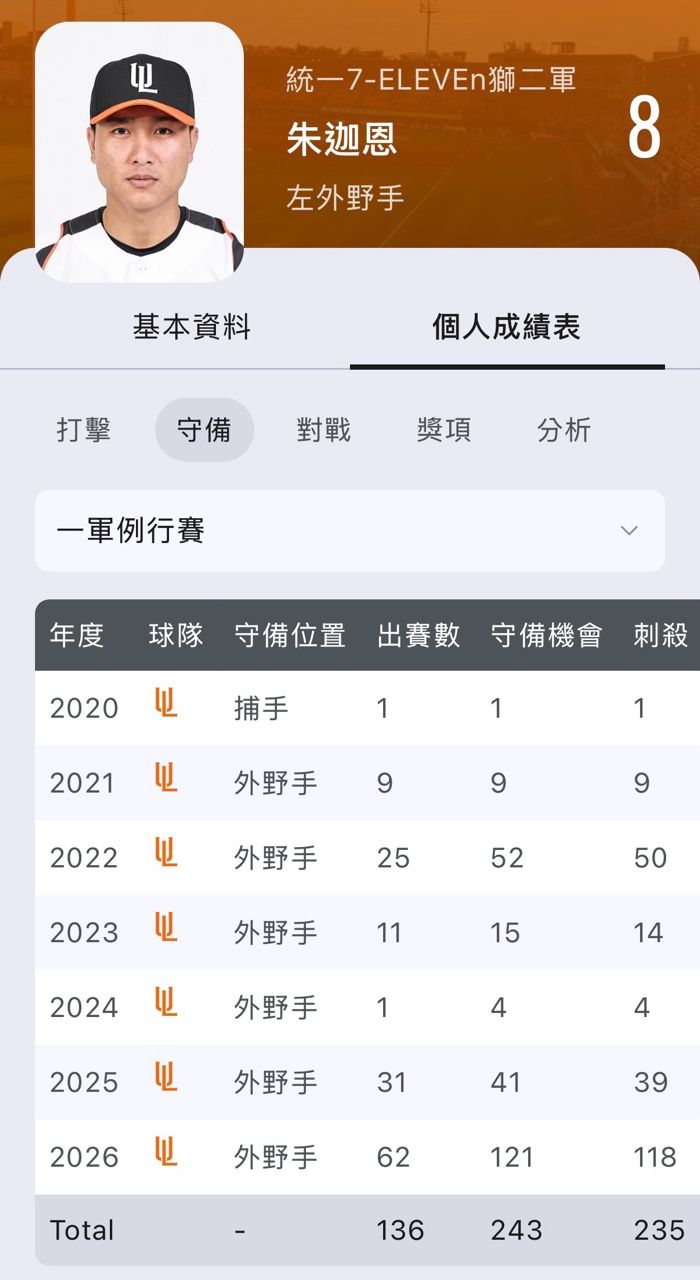Open the 對戰 matchup stats
The width and height of the screenshot is (700, 1280).
[x=324, y=430]
